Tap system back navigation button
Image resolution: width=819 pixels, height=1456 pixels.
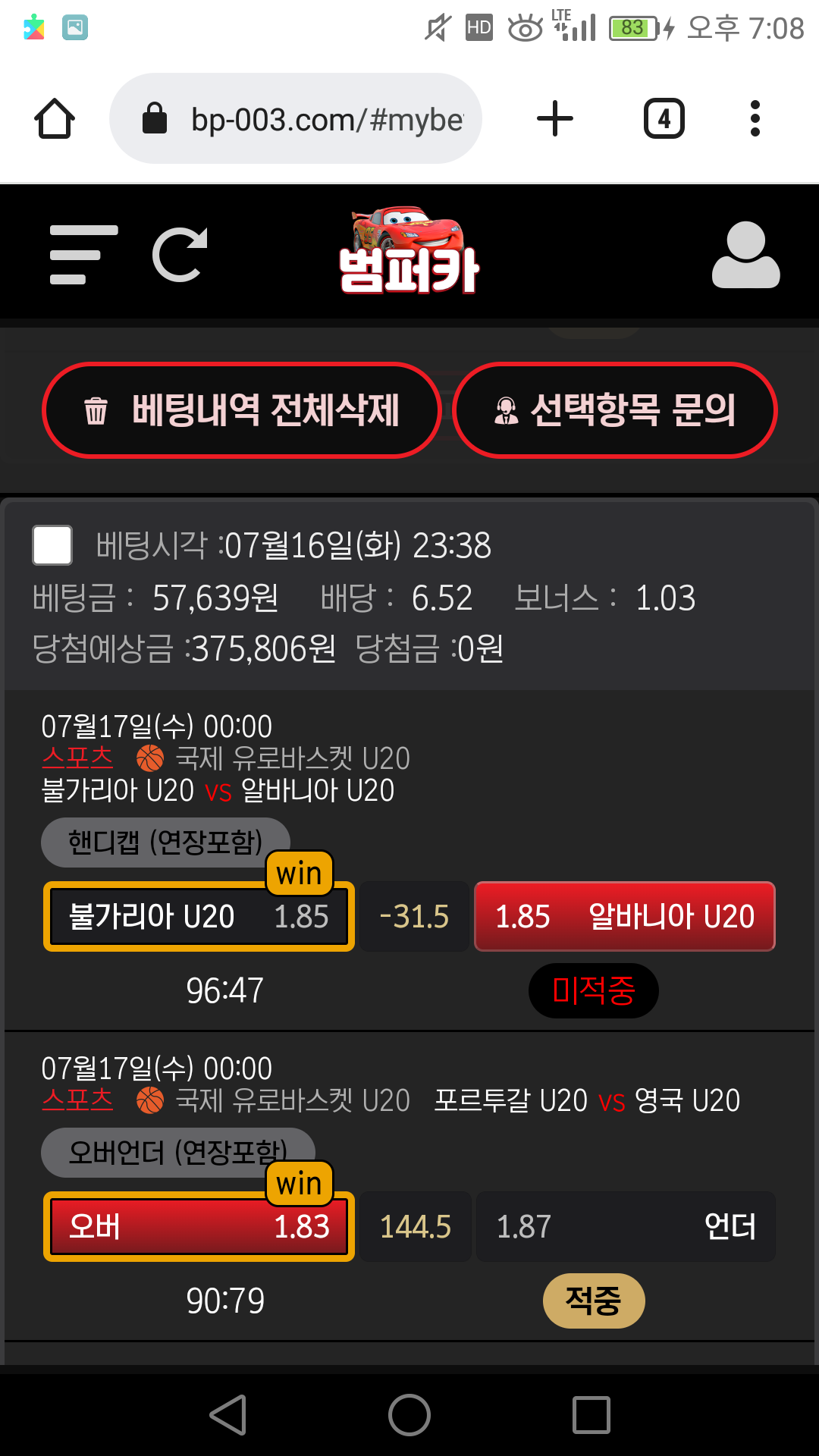[x=228, y=1415]
